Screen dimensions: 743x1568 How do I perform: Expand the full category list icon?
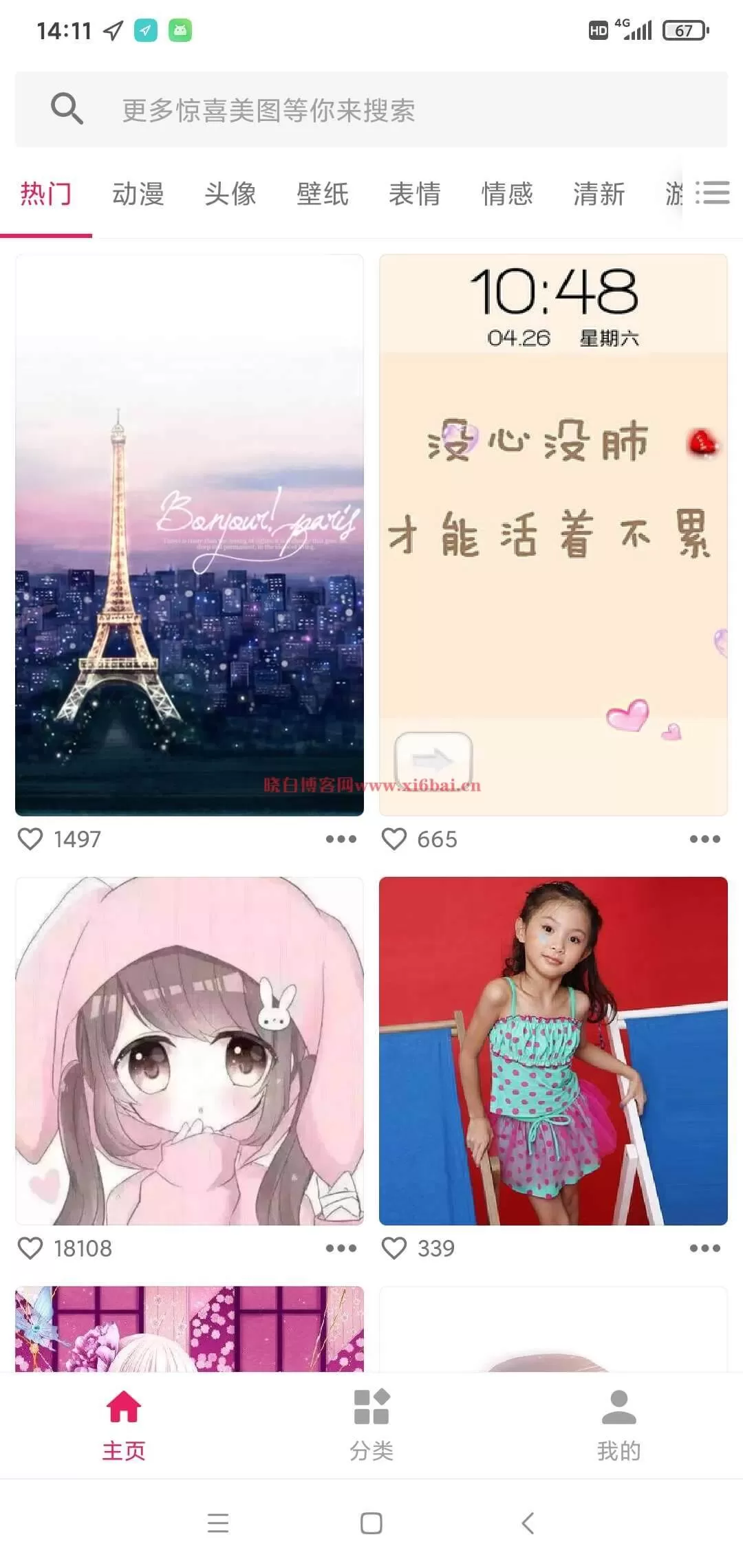pyautogui.click(x=712, y=193)
